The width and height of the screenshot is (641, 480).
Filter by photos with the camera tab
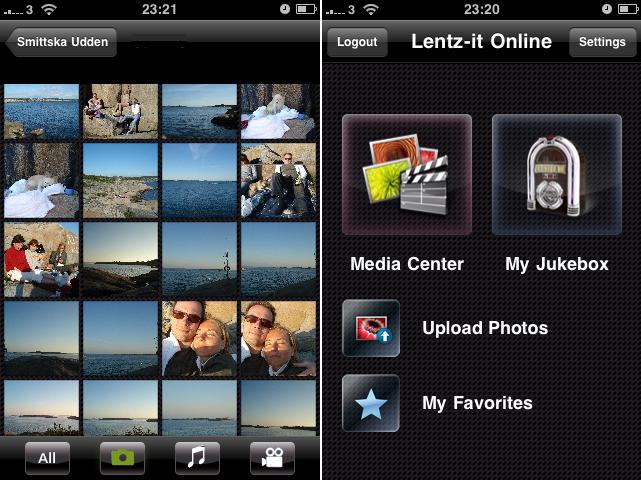pyautogui.click(x=122, y=458)
